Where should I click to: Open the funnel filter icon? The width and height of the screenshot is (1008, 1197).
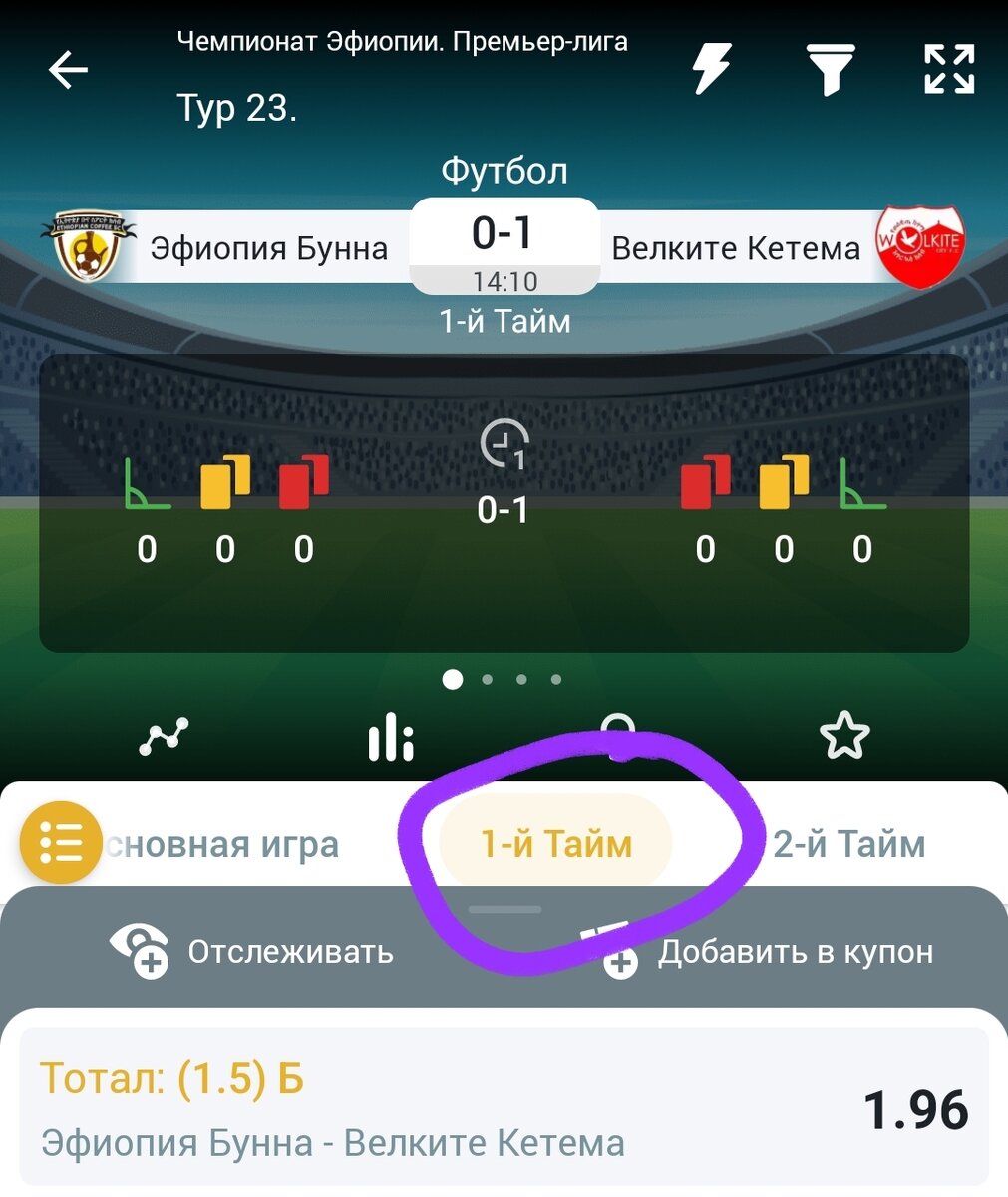[830, 70]
